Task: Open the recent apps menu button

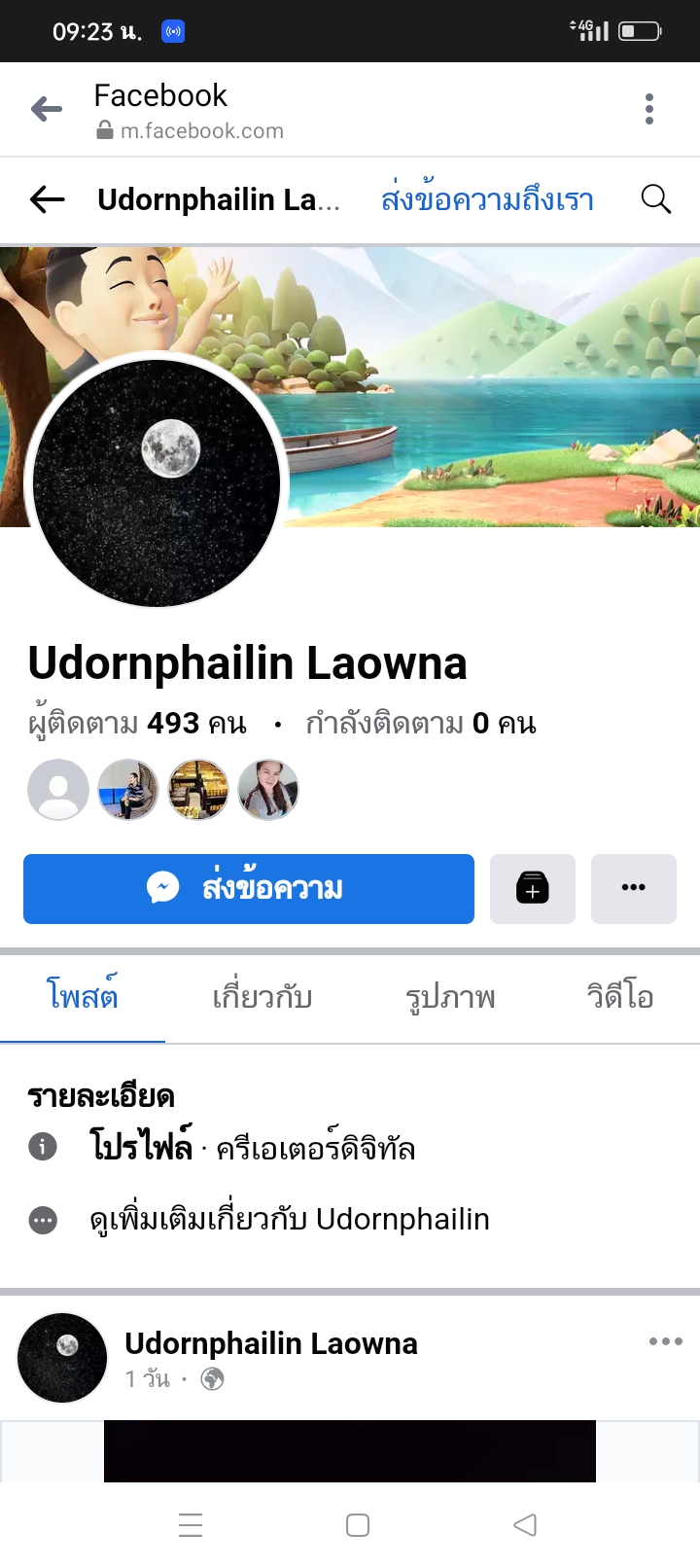Action: pyautogui.click(x=191, y=1525)
